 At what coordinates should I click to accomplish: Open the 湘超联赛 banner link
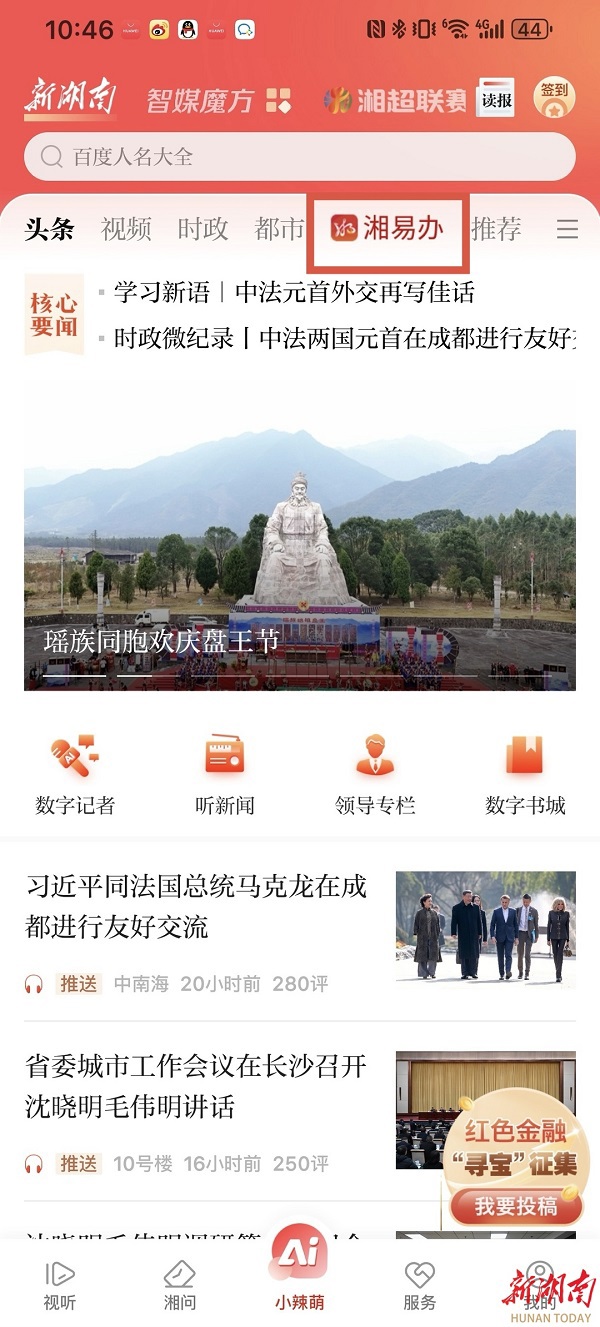[396, 100]
